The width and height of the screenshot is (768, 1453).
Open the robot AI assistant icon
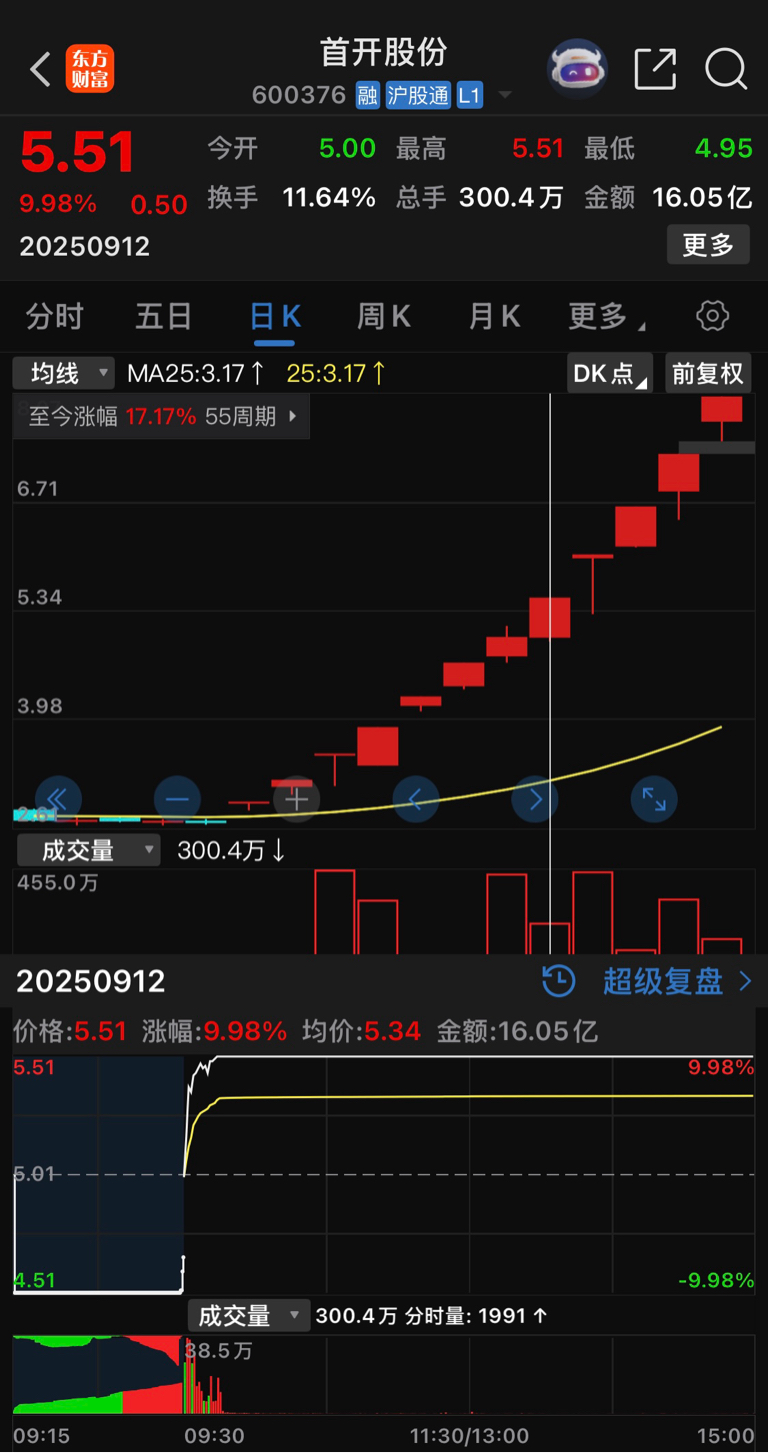tap(577, 69)
